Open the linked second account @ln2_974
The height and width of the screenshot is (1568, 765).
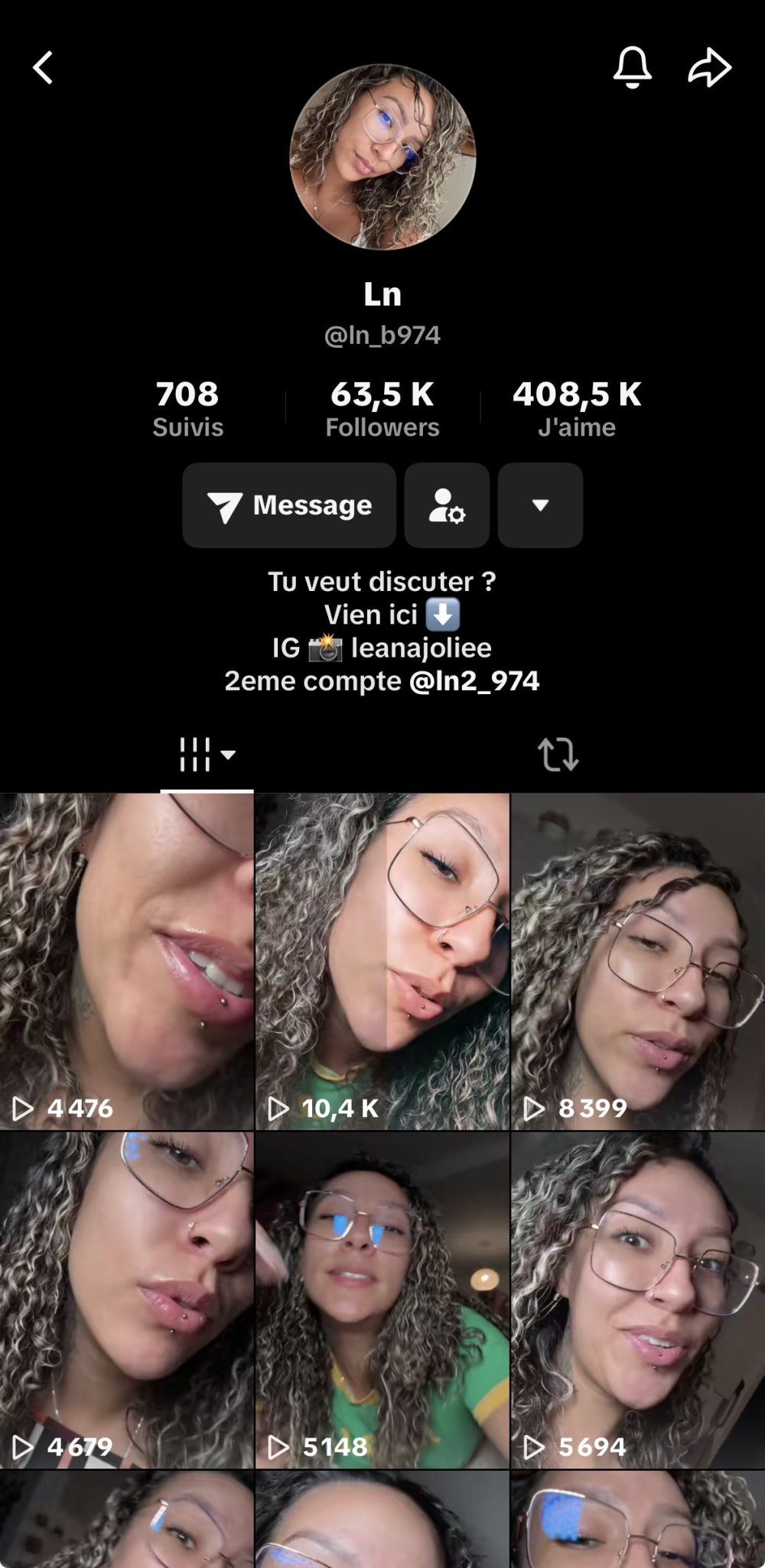[474, 680]
